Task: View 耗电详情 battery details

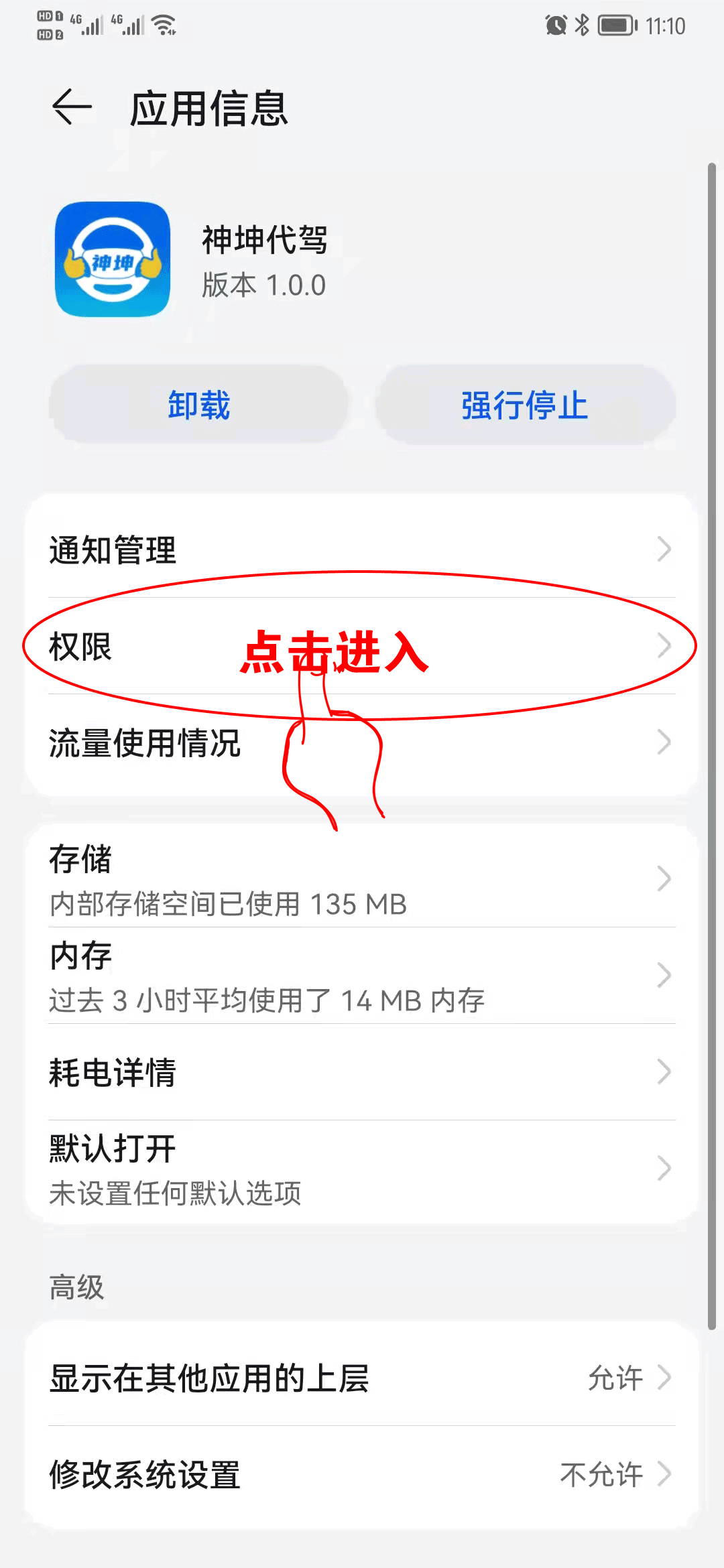Action: tap(361, 1072)
